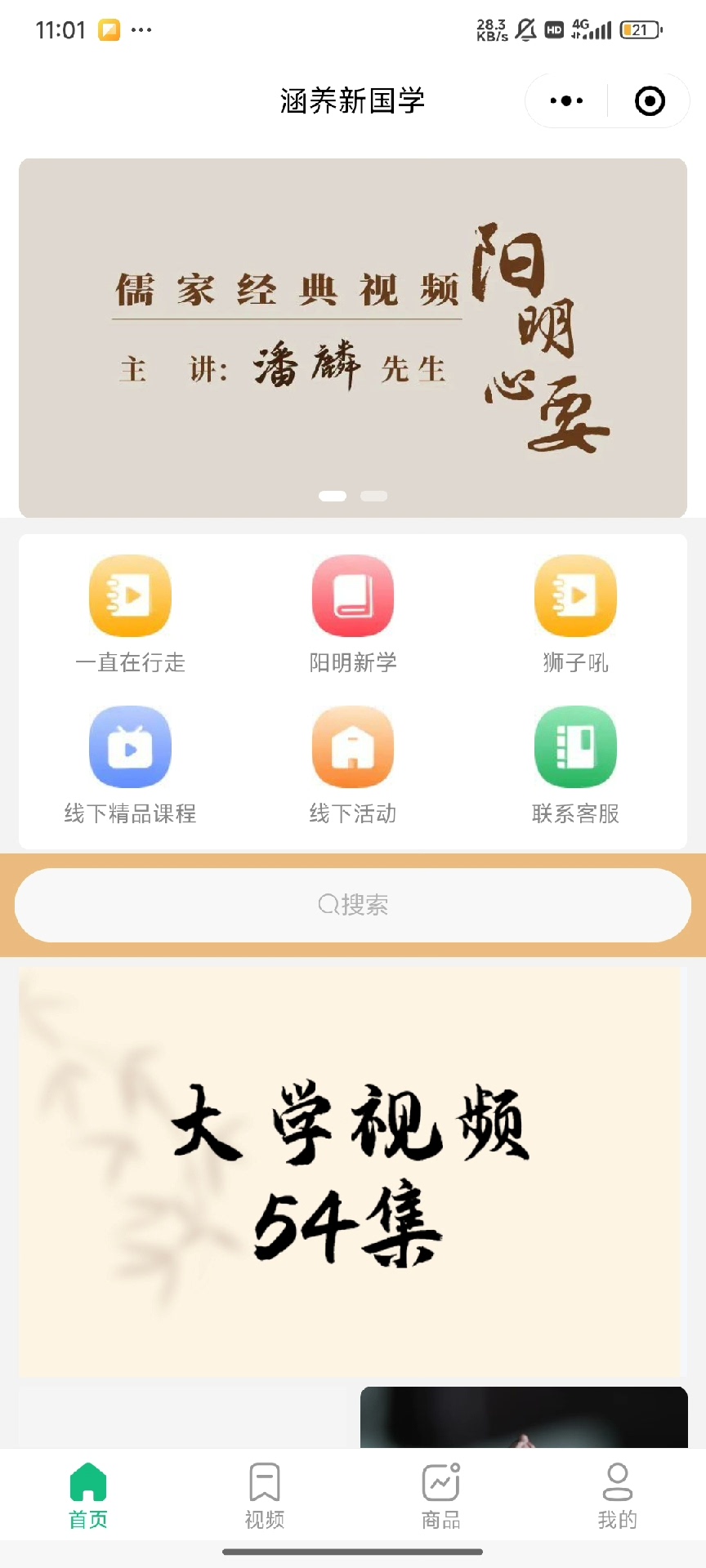Tap the 搜索 search box
Image resolution: width=706 pixels, height=1568 pixels.
(x=353, y=905)
